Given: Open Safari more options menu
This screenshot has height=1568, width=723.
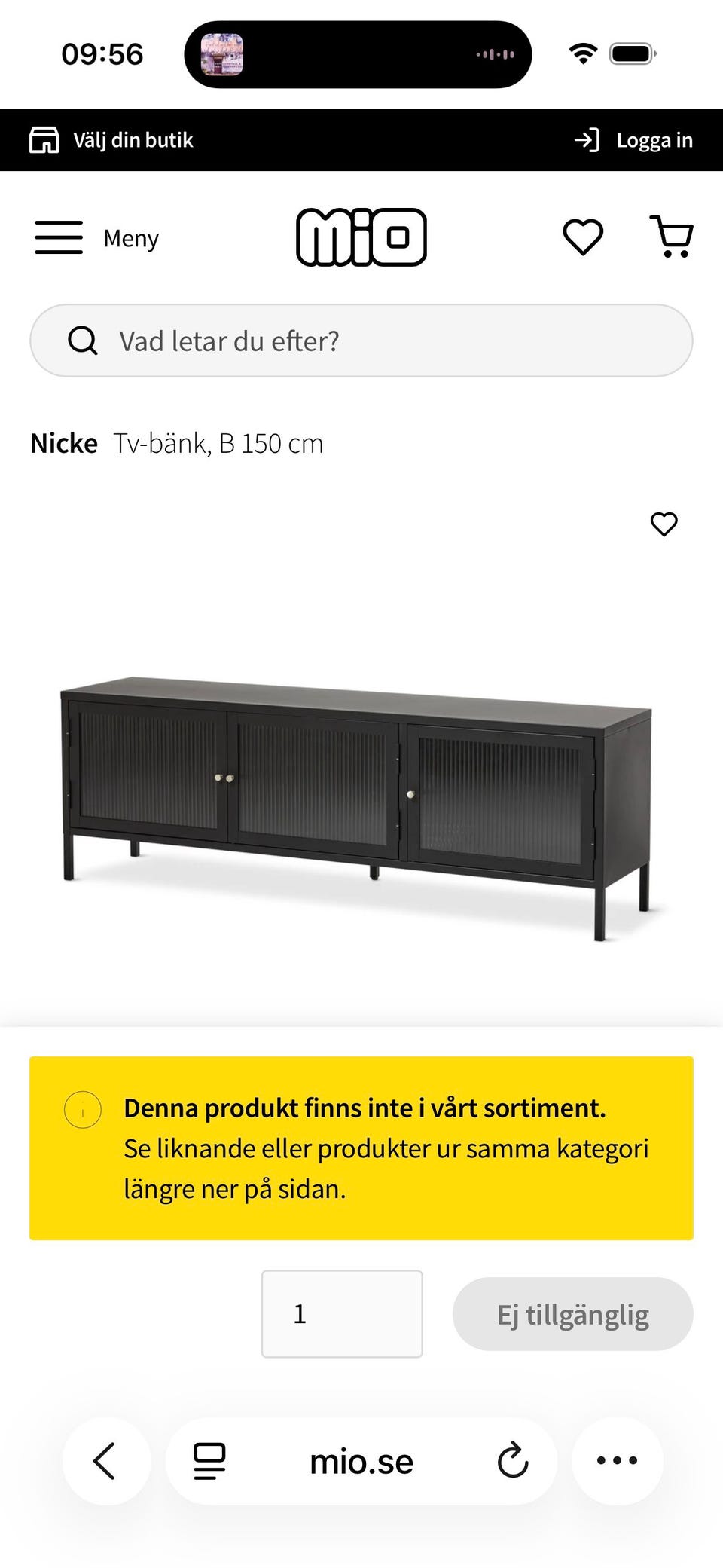Looking at the screenshot, I should click(x=616, y=1460).
